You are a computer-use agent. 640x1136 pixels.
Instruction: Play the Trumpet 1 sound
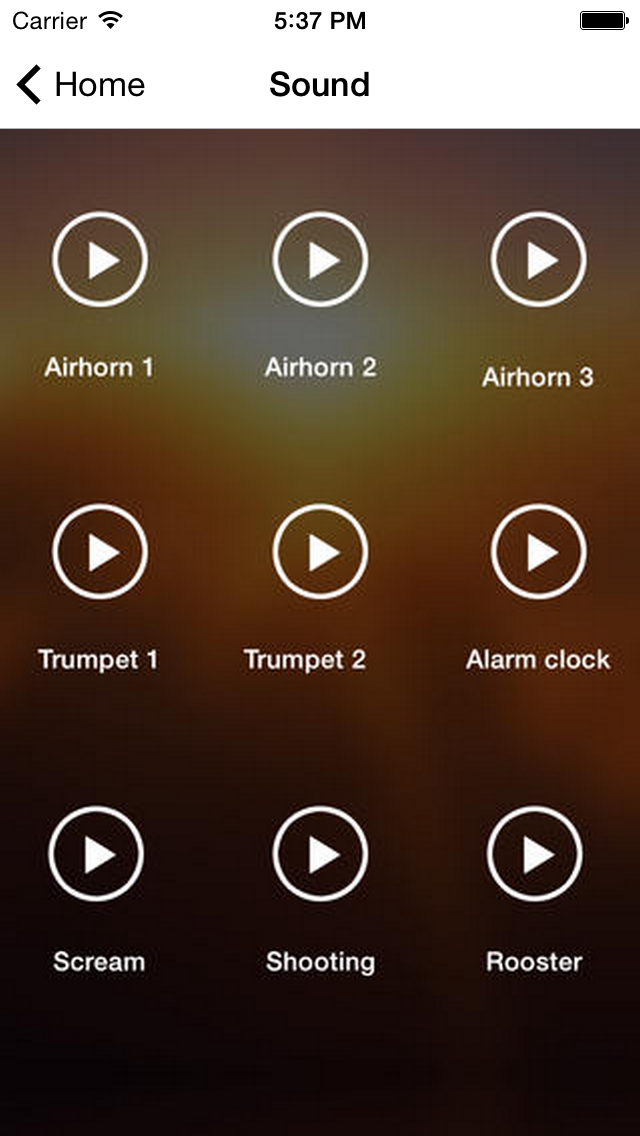pyautogui.click(x=100, y=552)
